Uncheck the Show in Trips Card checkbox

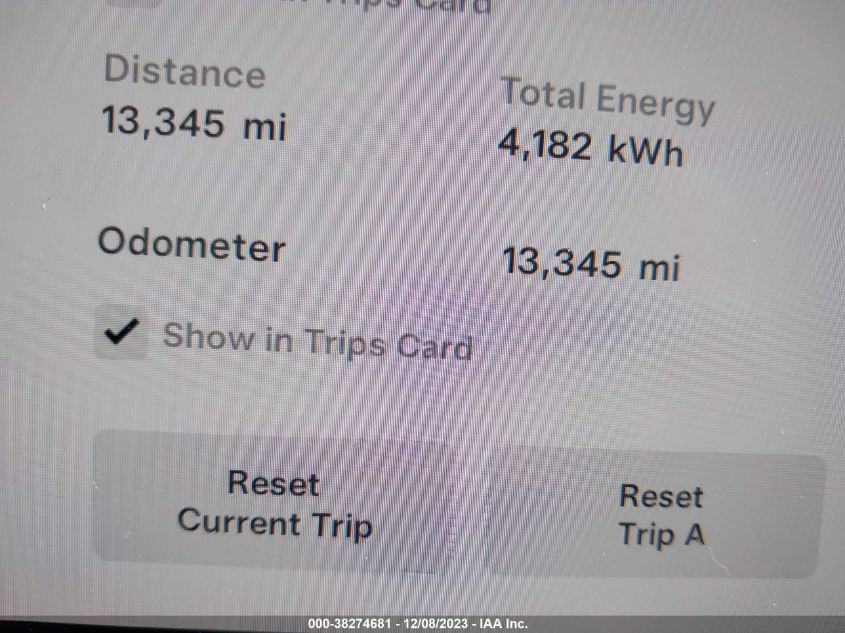[123, 333]
